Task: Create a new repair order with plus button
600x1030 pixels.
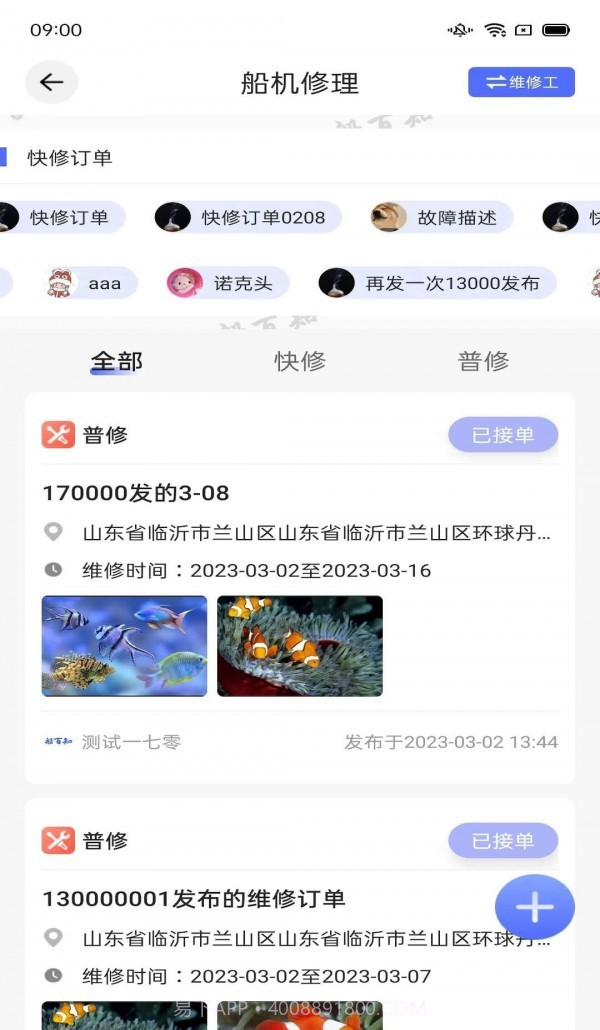Action: pos(535,908)
